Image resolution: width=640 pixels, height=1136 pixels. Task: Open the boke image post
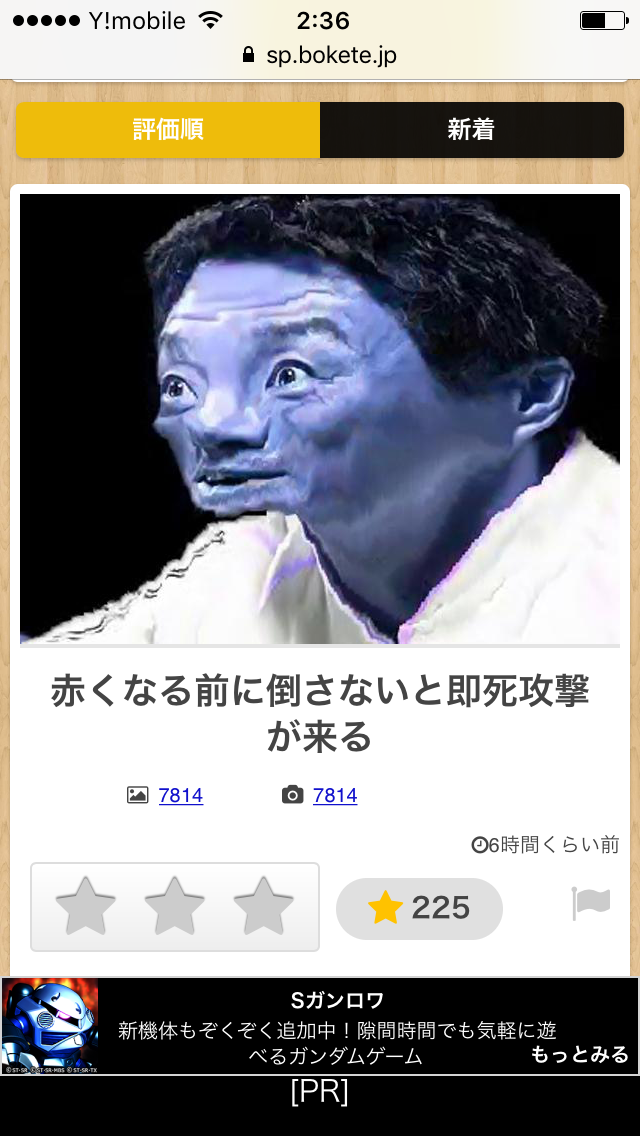point(320,418)
